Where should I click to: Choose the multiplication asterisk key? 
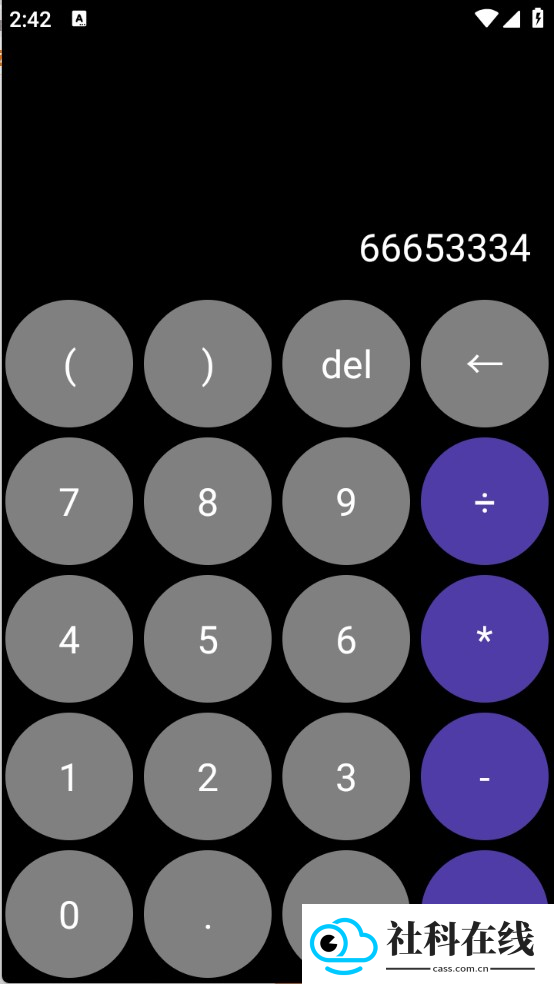(x=485, y=639)
